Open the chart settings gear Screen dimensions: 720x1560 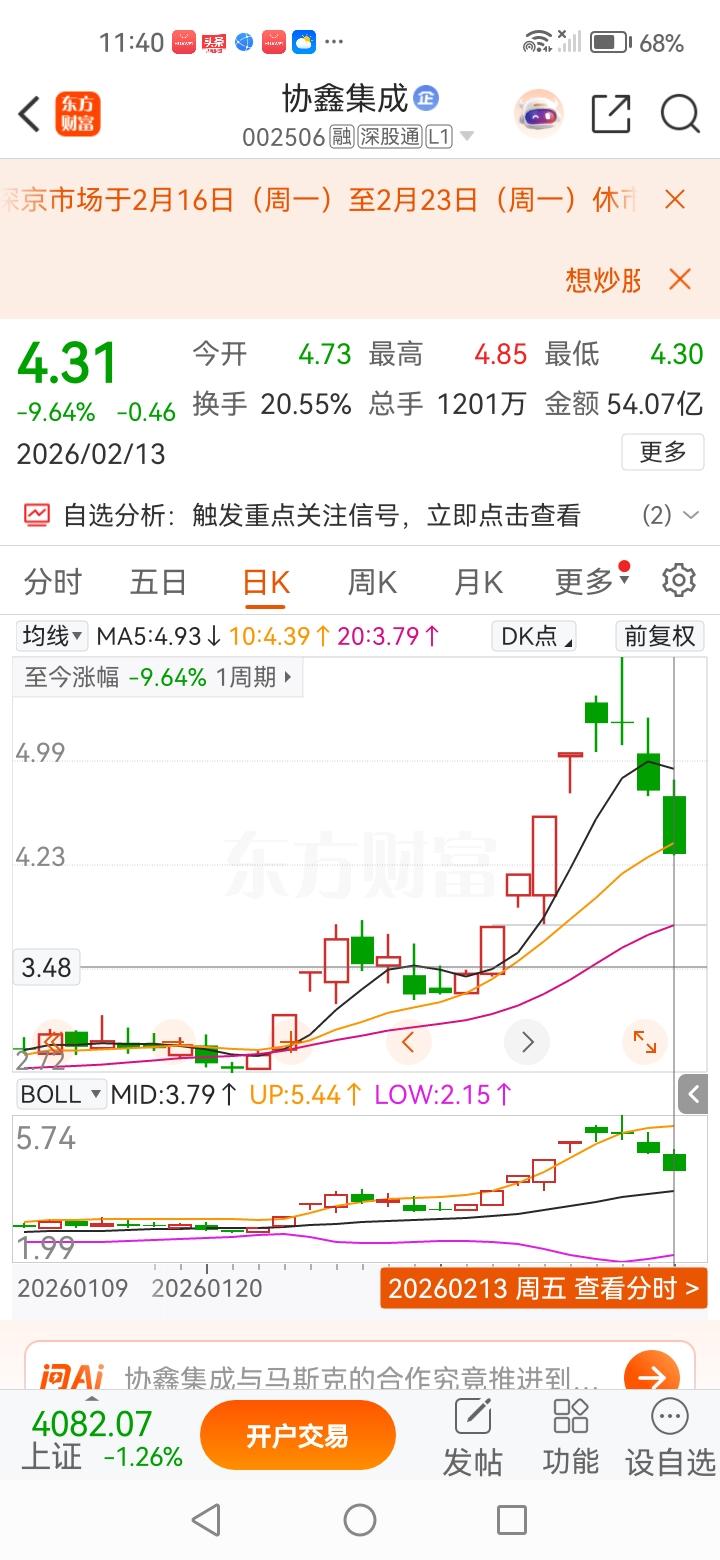679,580
